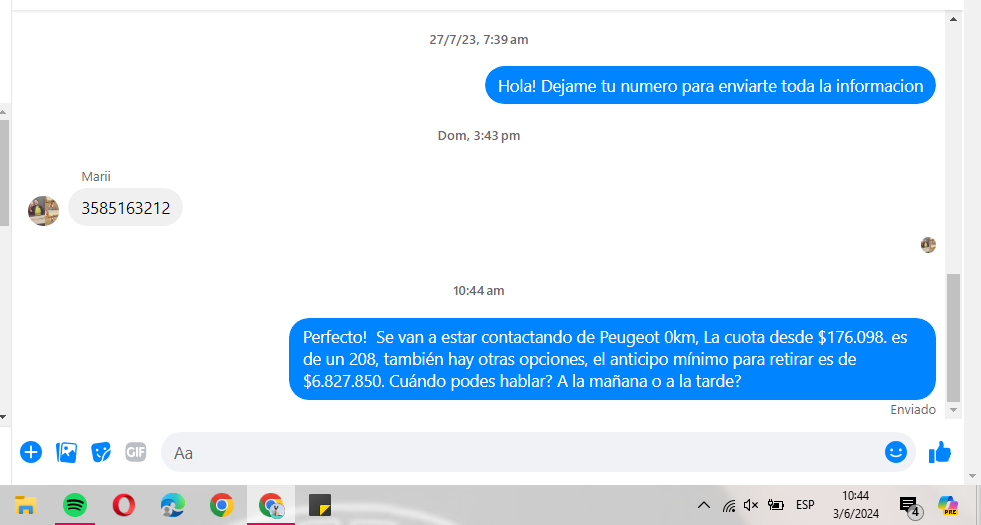981x525 pixels.
Task: Open Sticky Notes from taskbar
Action: 320,505
